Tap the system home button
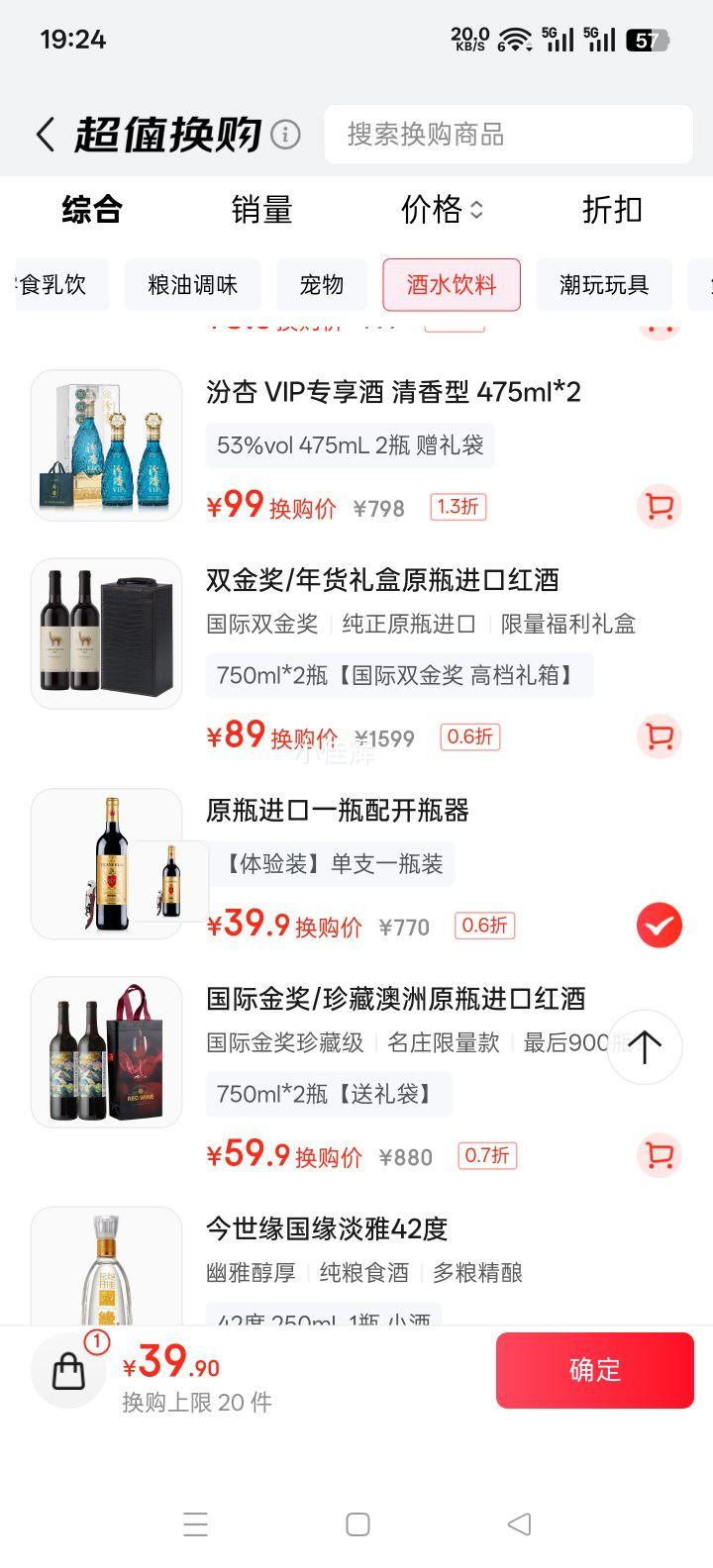This screenshot has width=713, height=1568. tap(357, 1524)
